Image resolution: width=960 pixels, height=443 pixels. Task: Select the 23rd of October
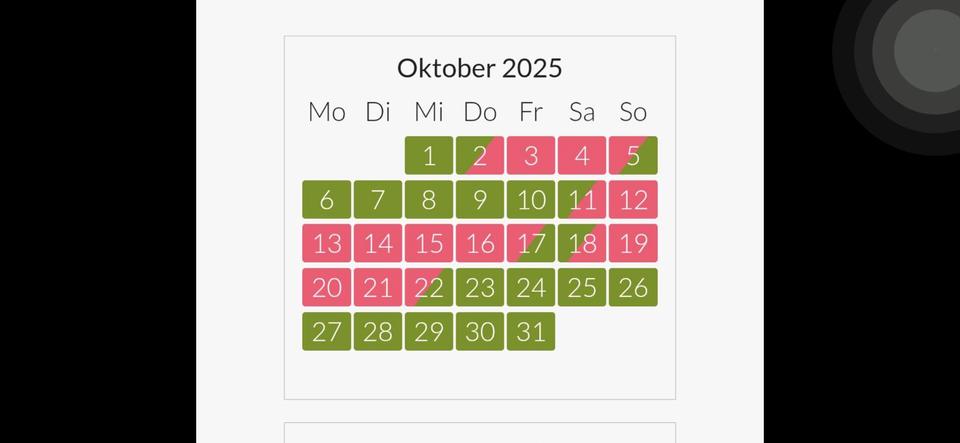(x=480, y=288)
